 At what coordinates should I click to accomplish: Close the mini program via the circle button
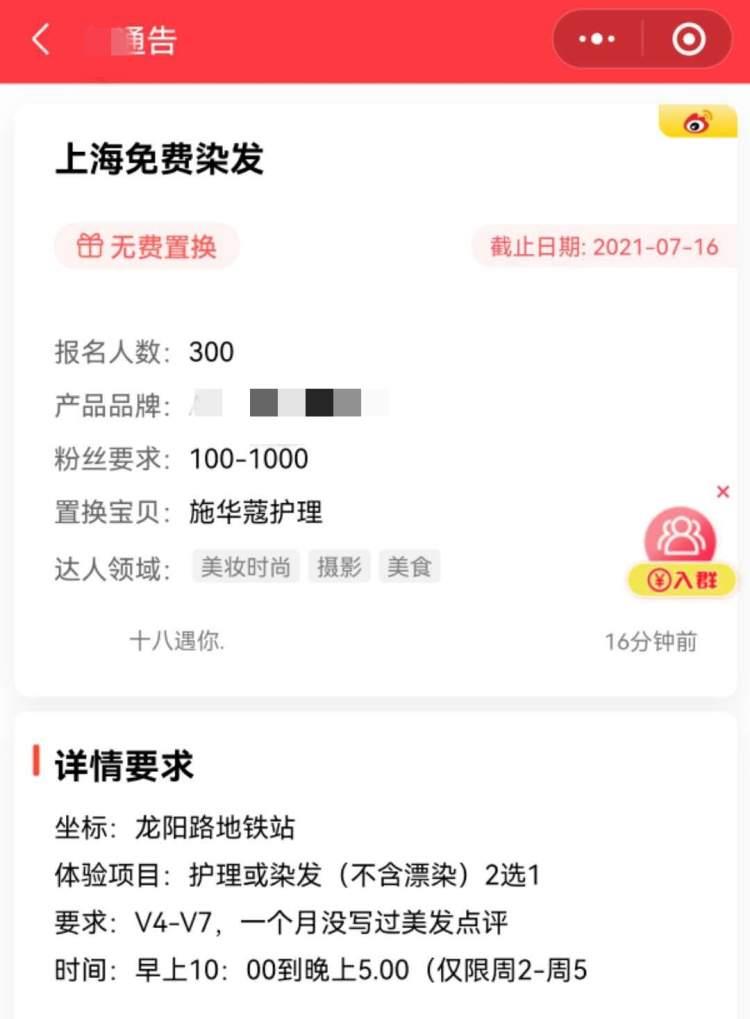coord(689,40)
